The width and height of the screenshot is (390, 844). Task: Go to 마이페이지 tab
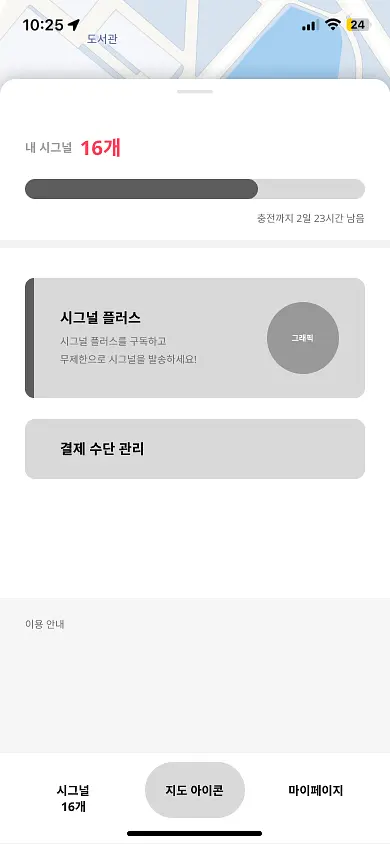pos(316,791)
